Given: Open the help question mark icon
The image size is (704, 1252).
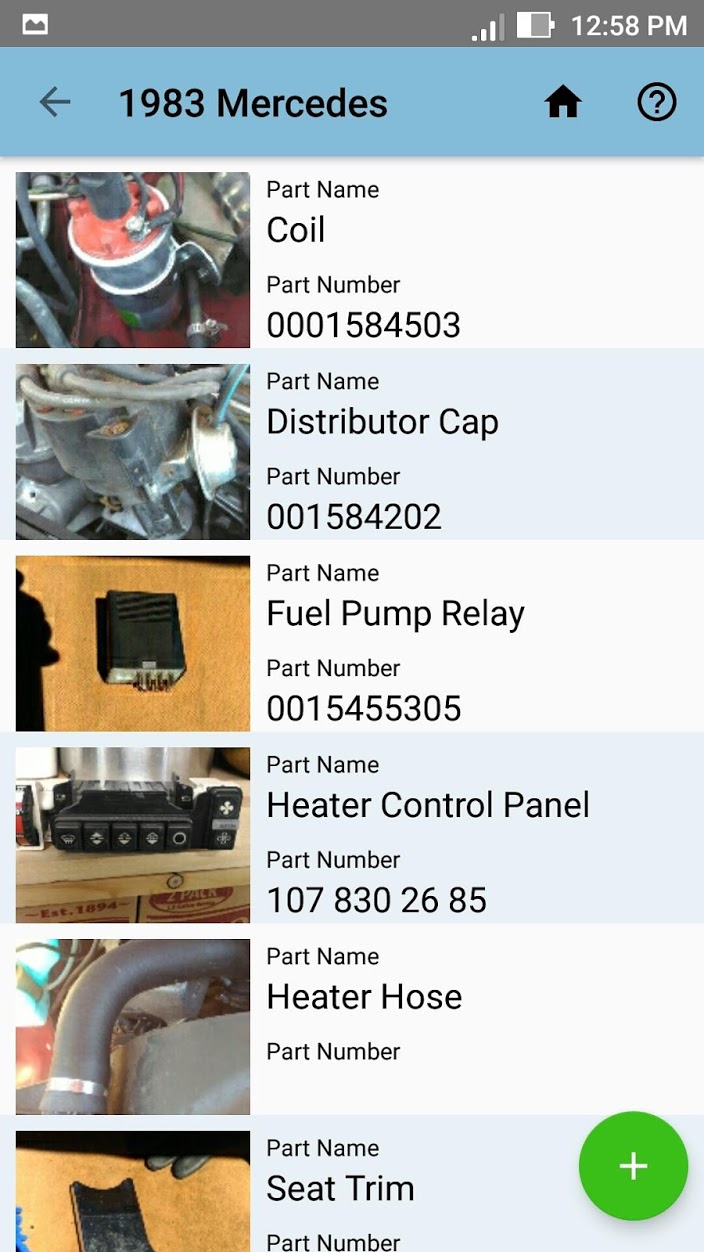Looking at the screenshot, I should [x=657, y=102].
